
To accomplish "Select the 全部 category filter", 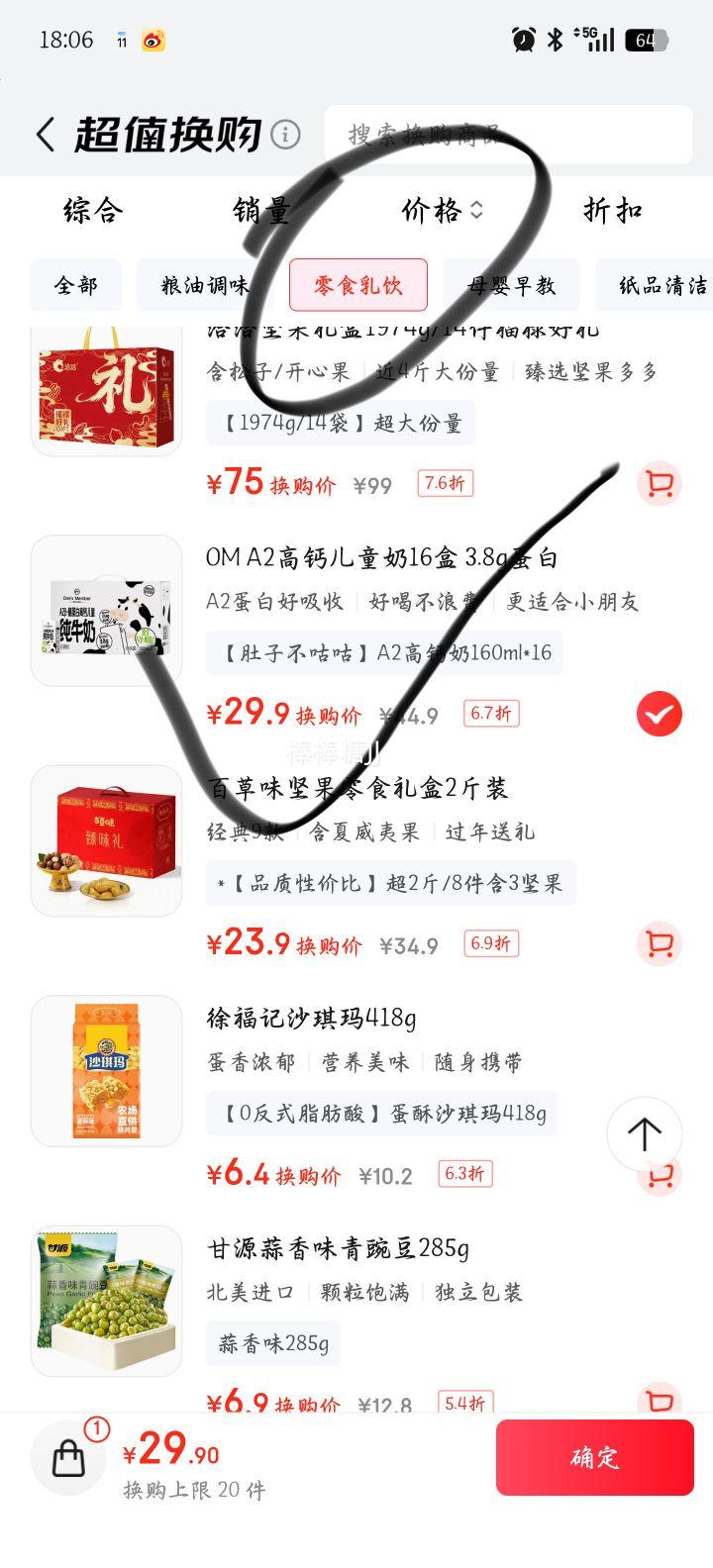I will pos(75,285).
